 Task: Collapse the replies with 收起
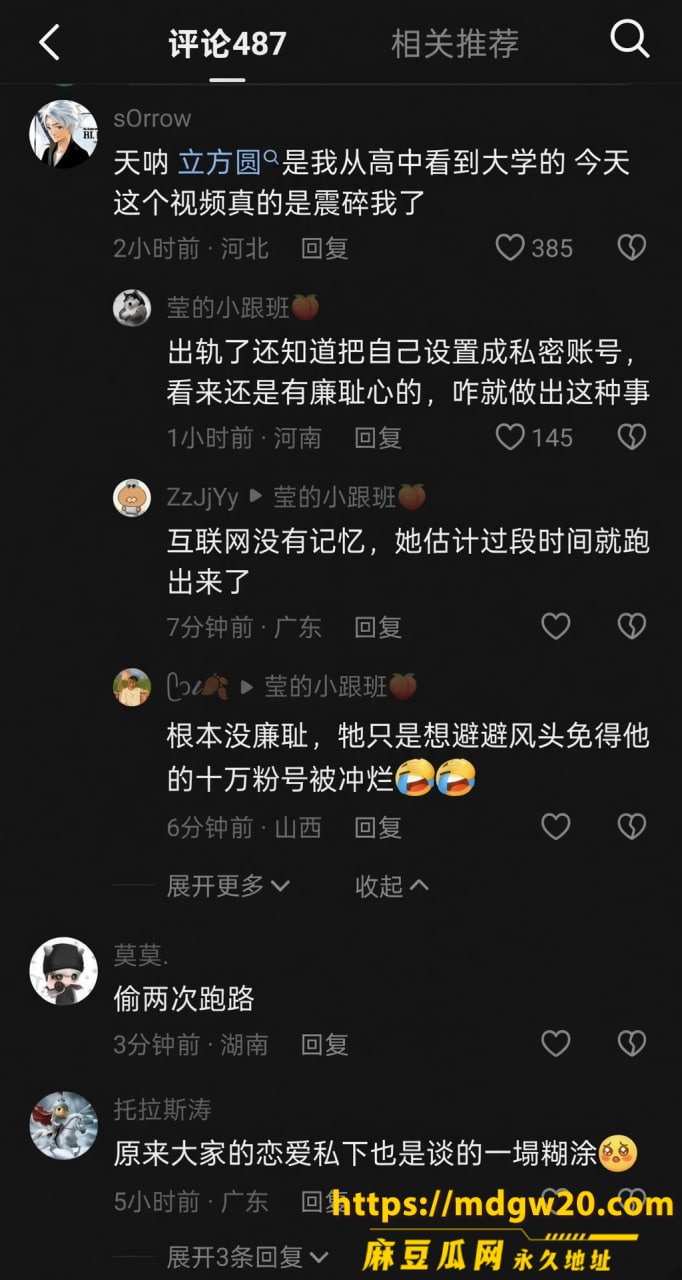coord(392,885)
